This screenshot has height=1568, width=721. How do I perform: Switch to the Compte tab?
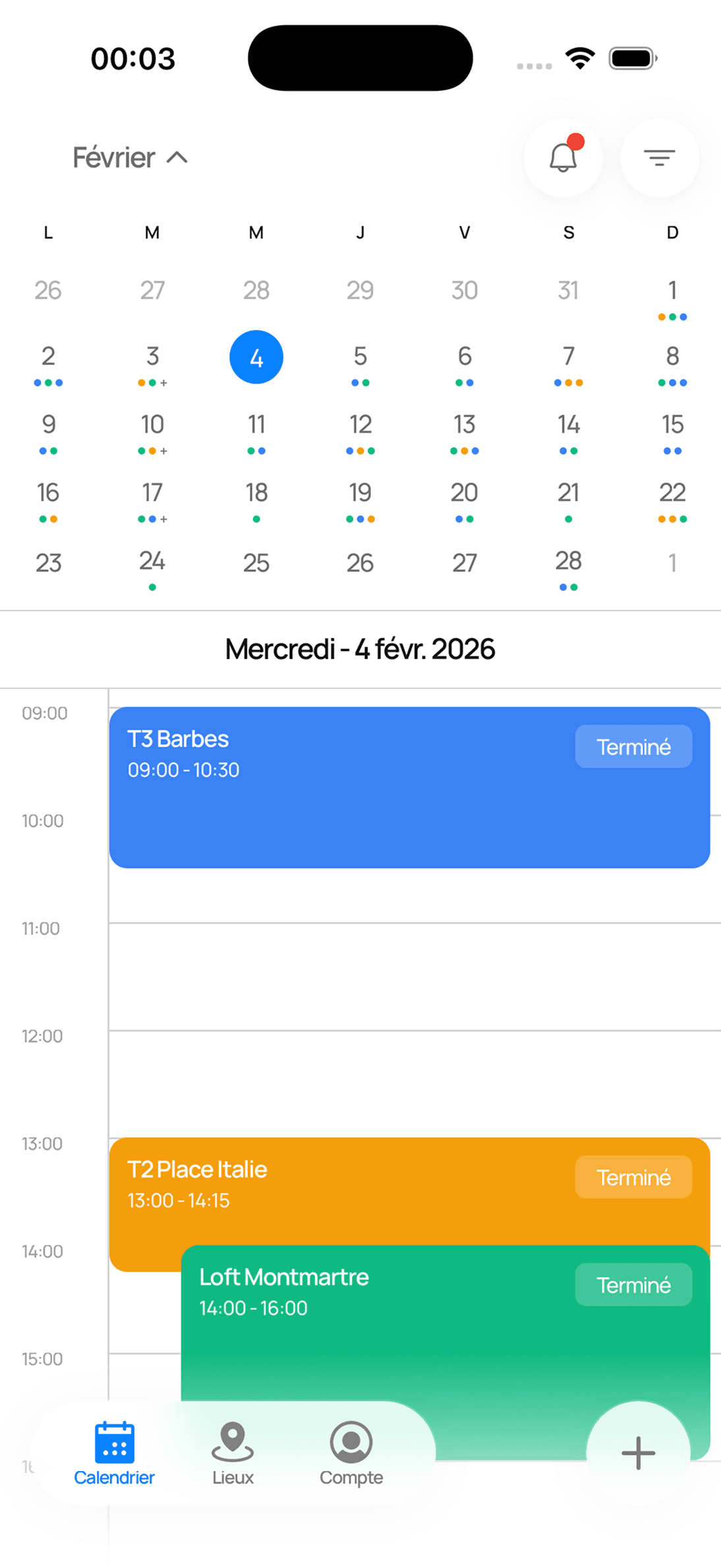click(351, 1453)
